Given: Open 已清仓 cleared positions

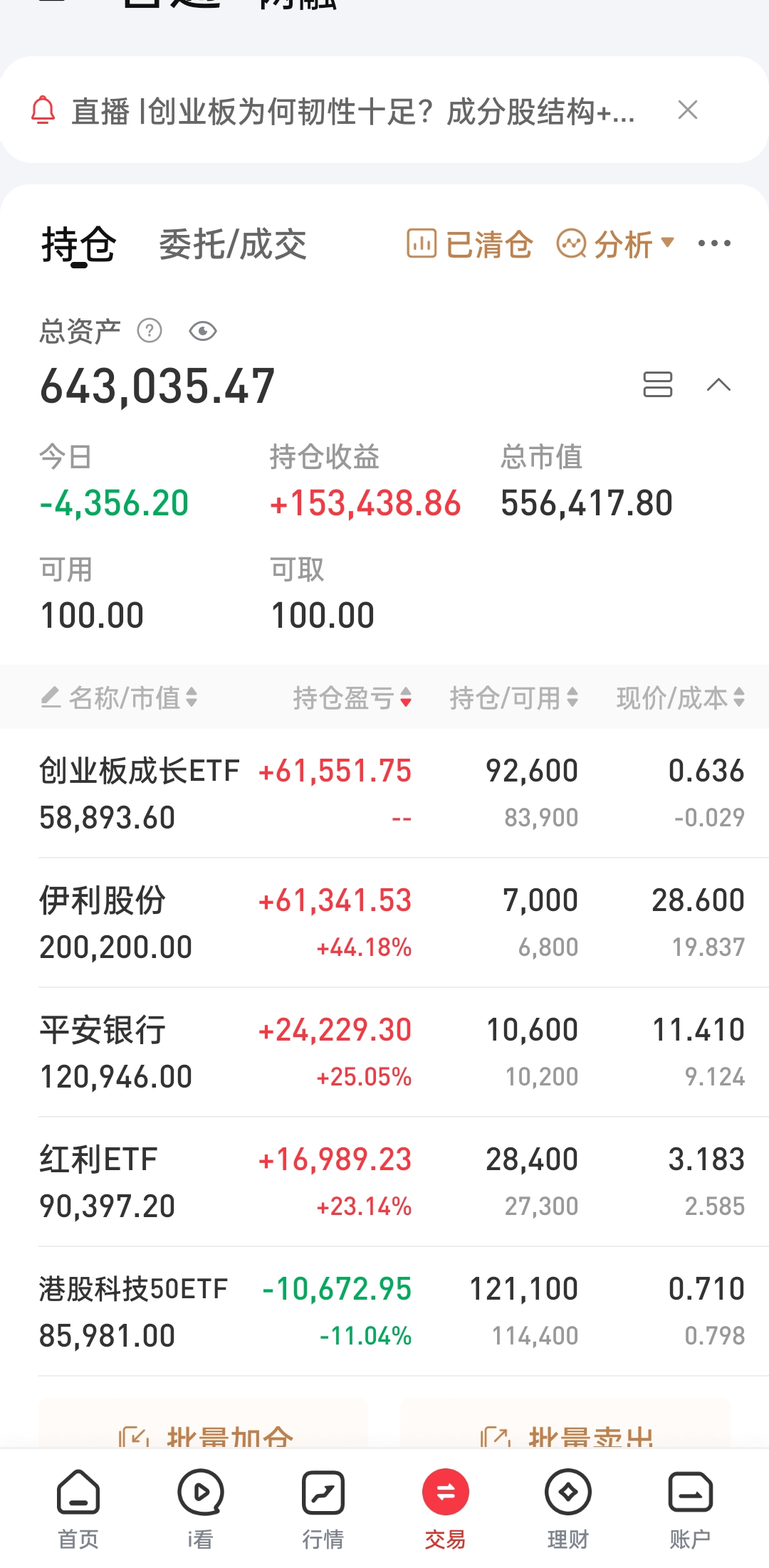Looking at the screenshot, I should pos(470,245).
